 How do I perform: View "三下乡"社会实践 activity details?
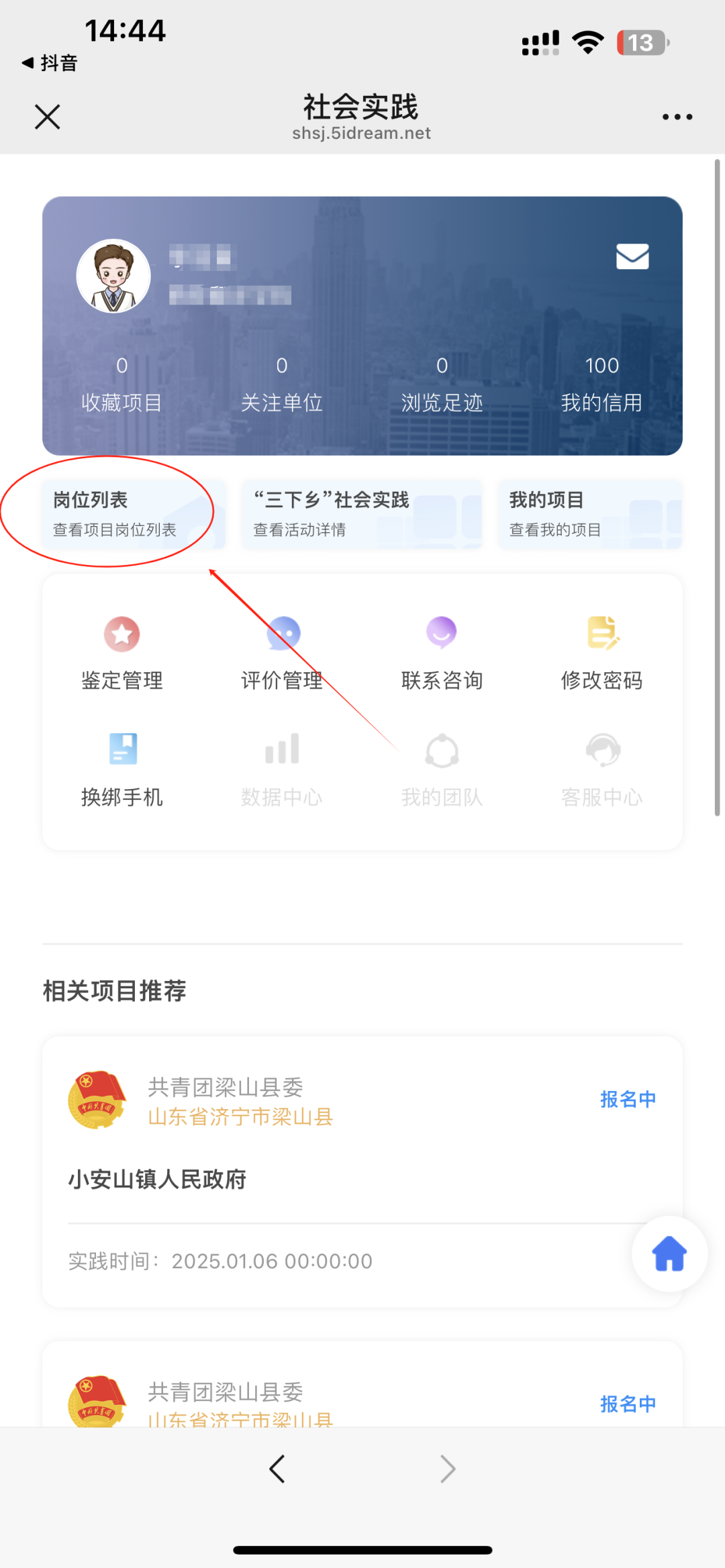point(361,514)
